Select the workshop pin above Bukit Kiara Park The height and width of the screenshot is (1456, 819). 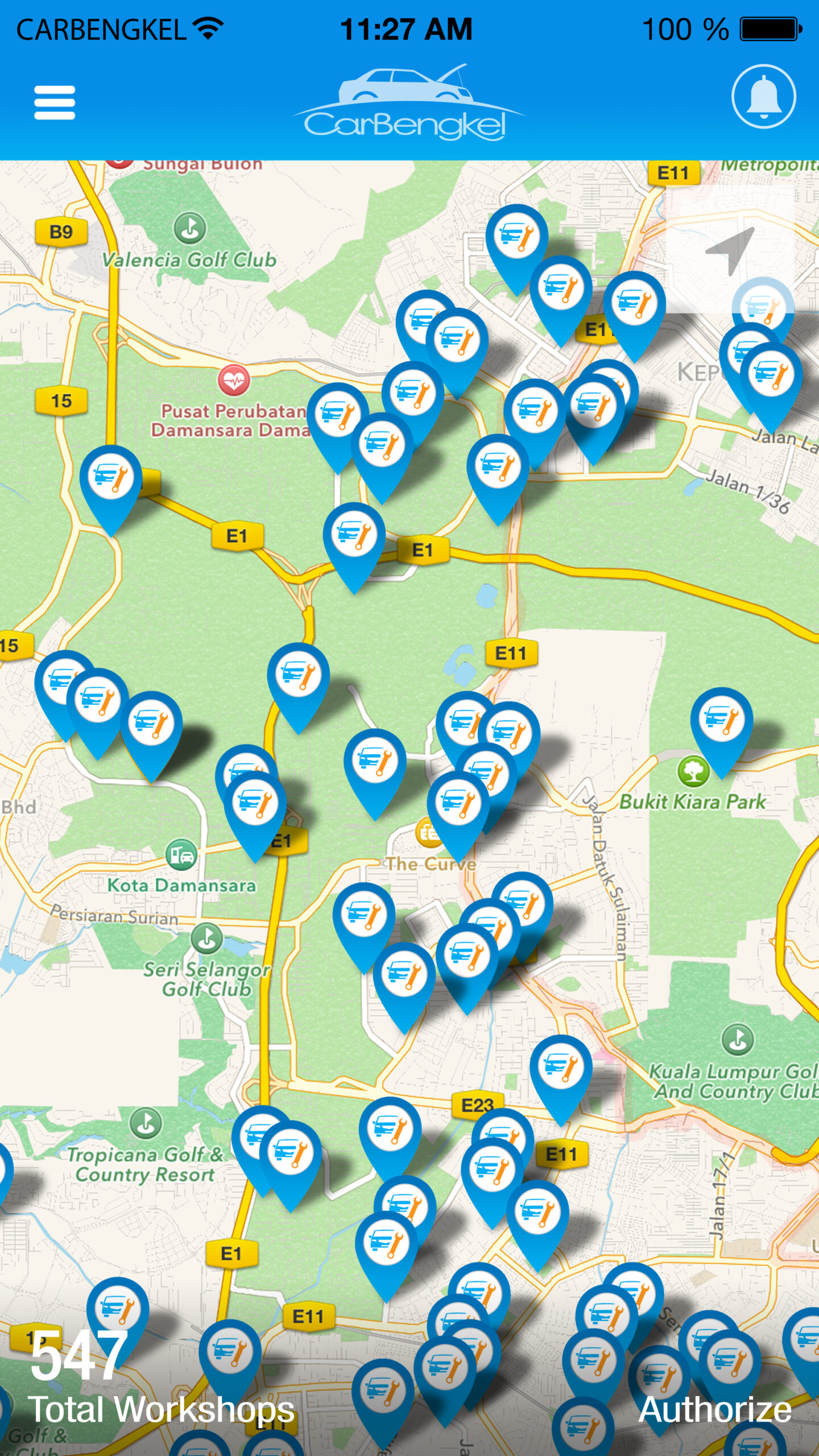(x=721, y=721)
